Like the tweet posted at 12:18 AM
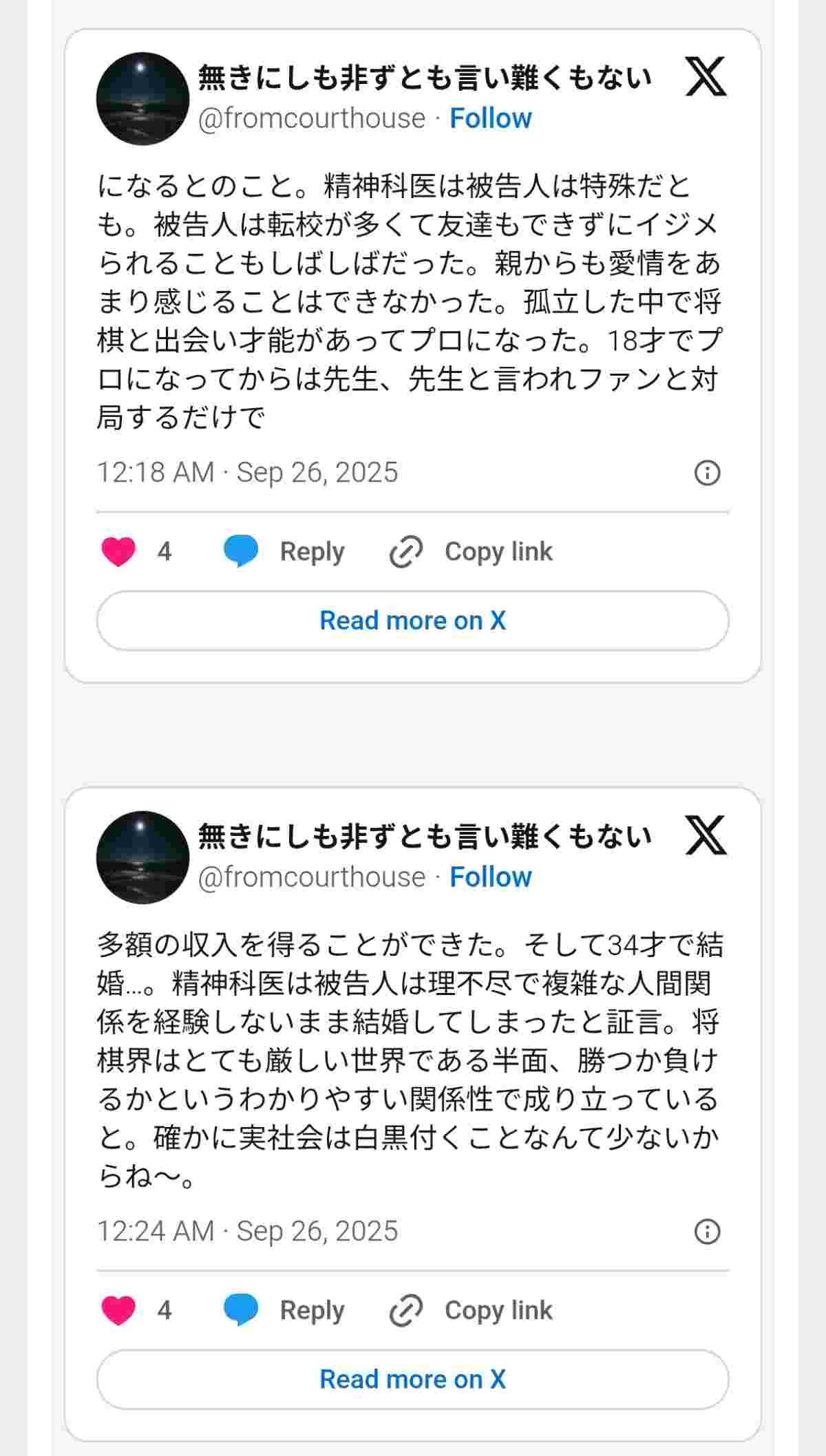Viewport: 826px width, 1456px height. pyautogui.click(x=118, y=552)
